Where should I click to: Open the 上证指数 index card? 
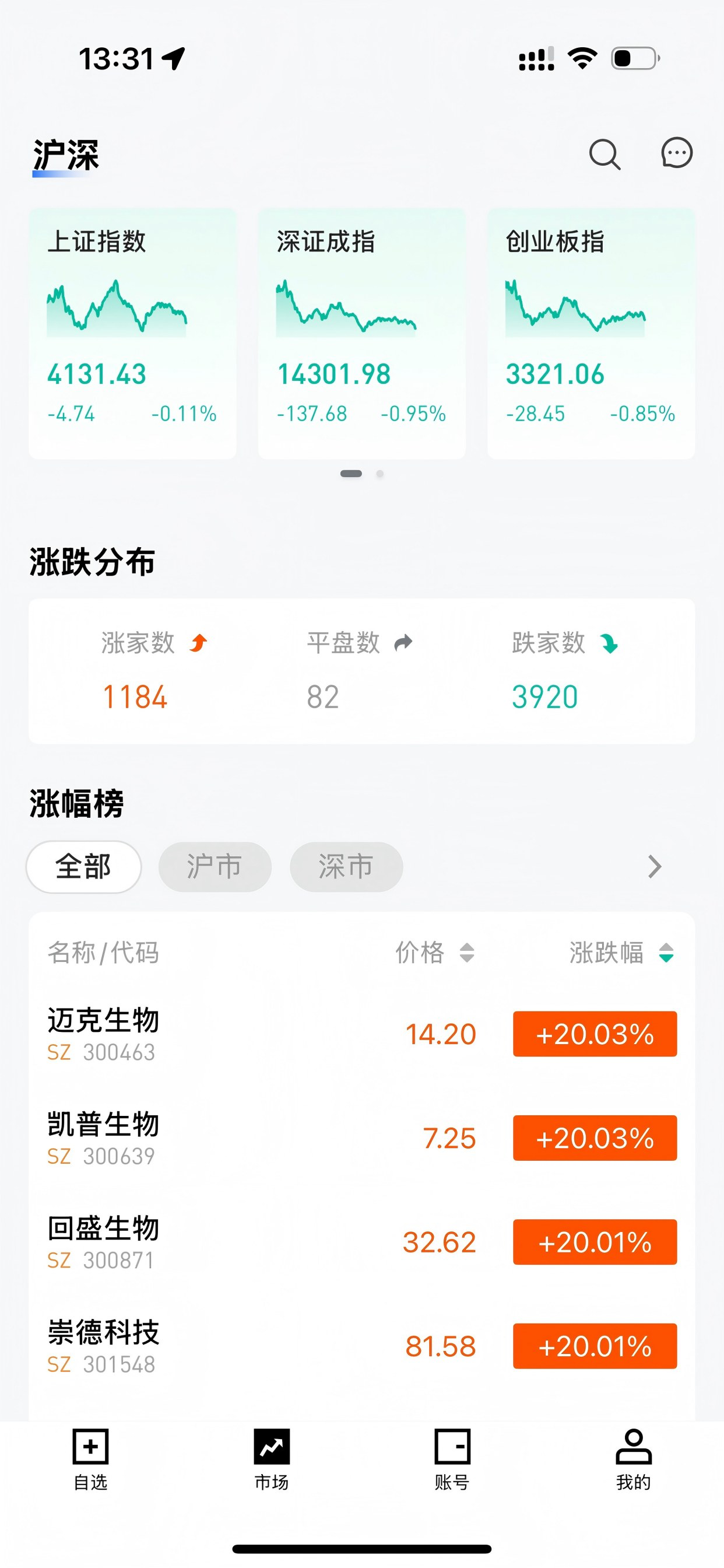133,333
